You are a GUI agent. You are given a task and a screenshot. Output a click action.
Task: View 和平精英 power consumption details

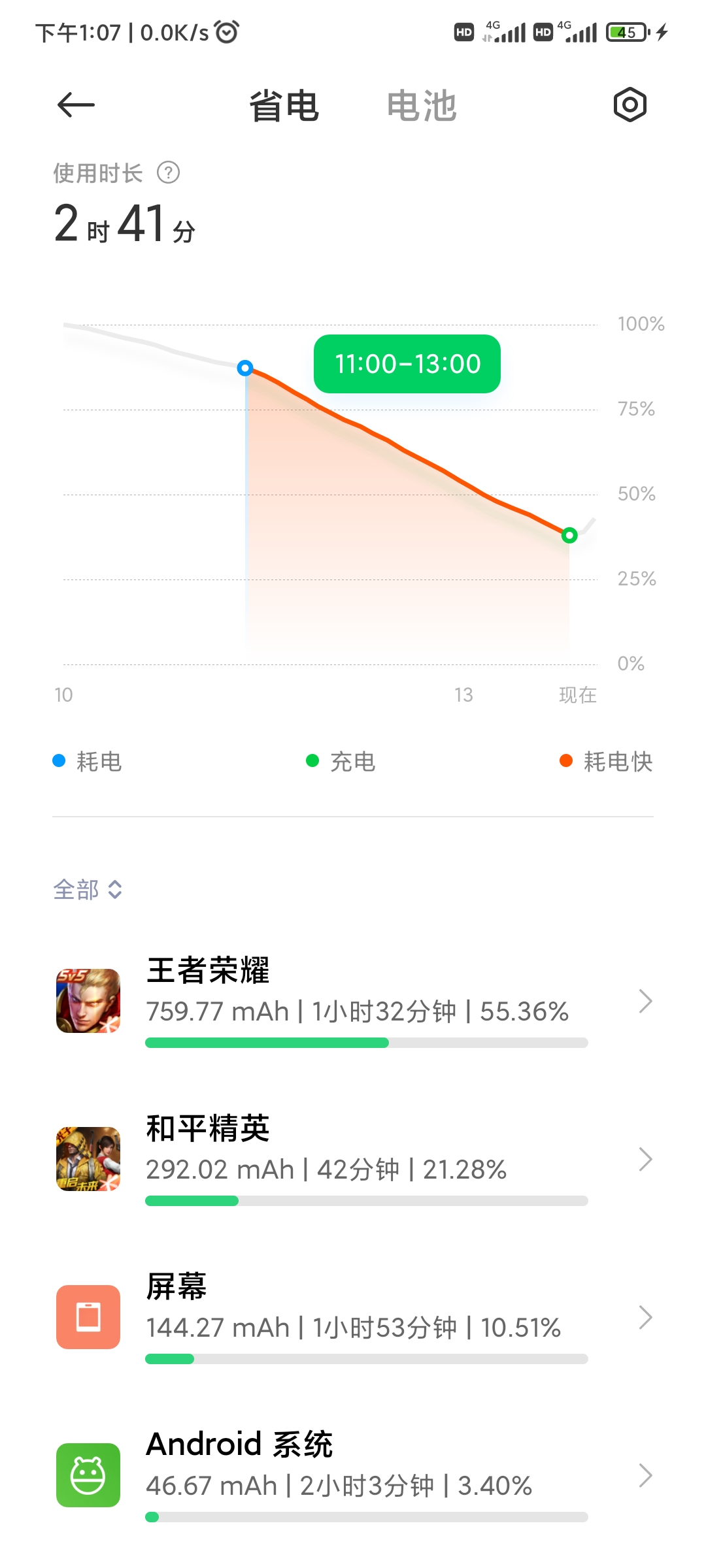coord(353,1159)
